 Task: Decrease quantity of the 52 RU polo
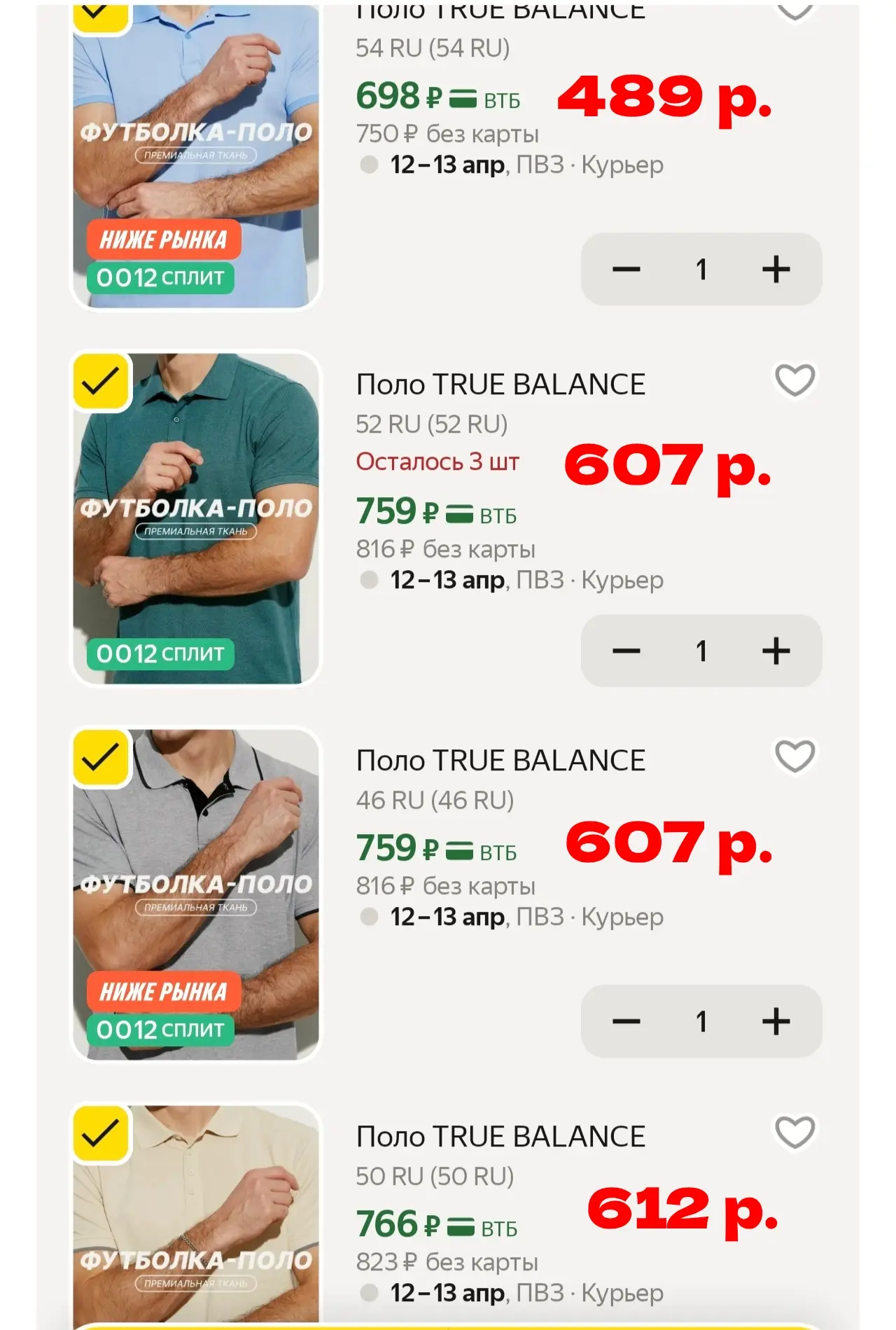tap(626, 651)
